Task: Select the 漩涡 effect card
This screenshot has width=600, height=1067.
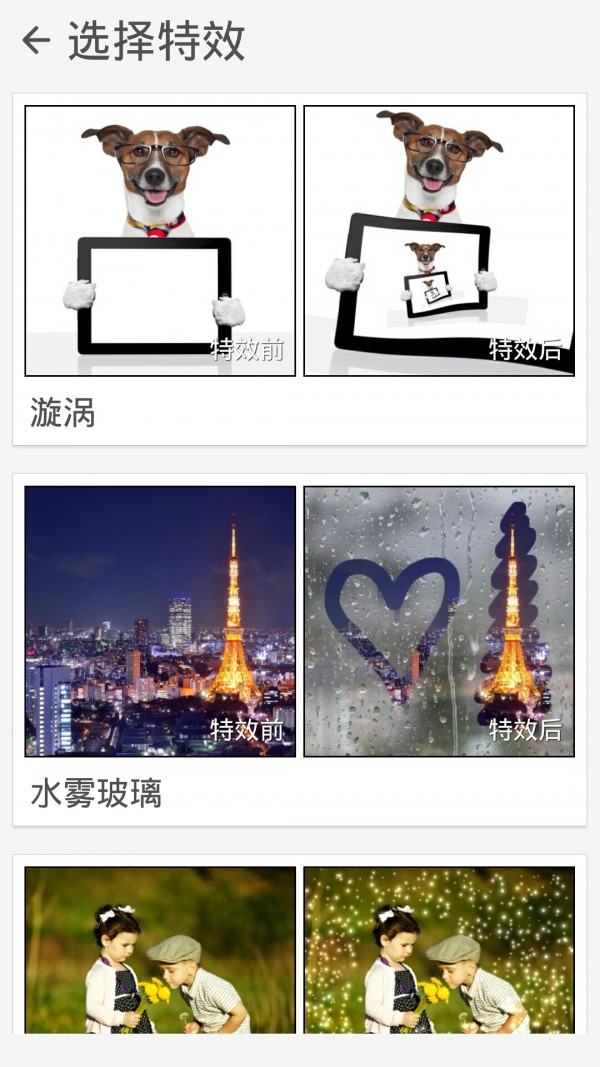Action: (x=299, y=270)
